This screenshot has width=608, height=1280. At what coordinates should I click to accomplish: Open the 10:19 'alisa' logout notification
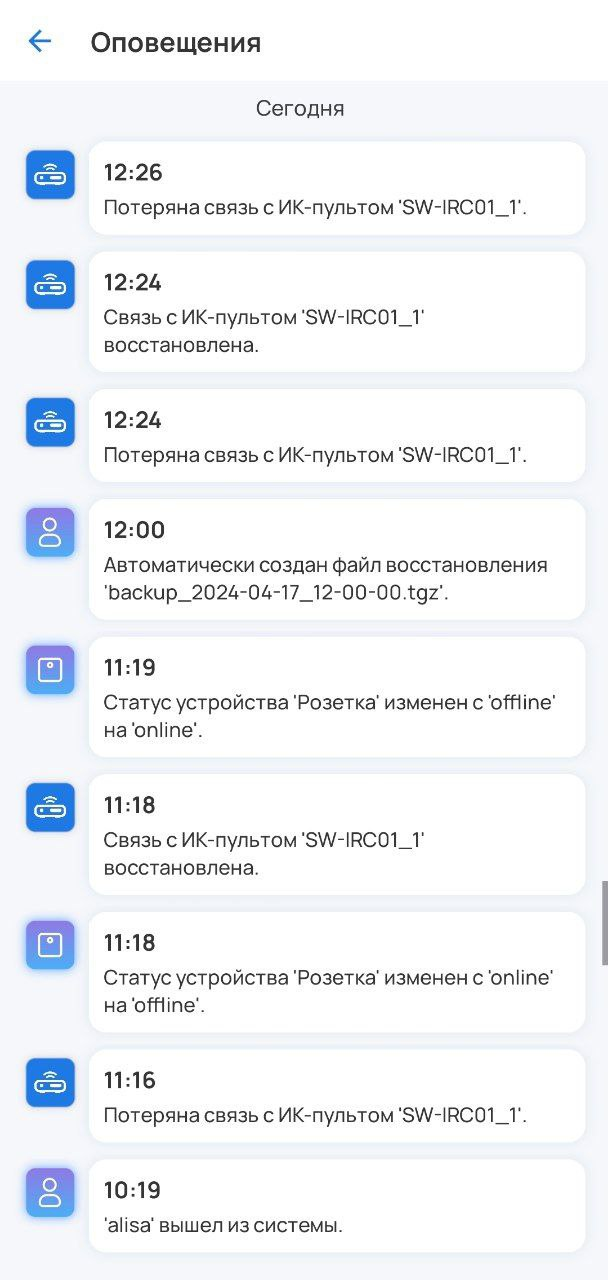tap(336, 1206)
